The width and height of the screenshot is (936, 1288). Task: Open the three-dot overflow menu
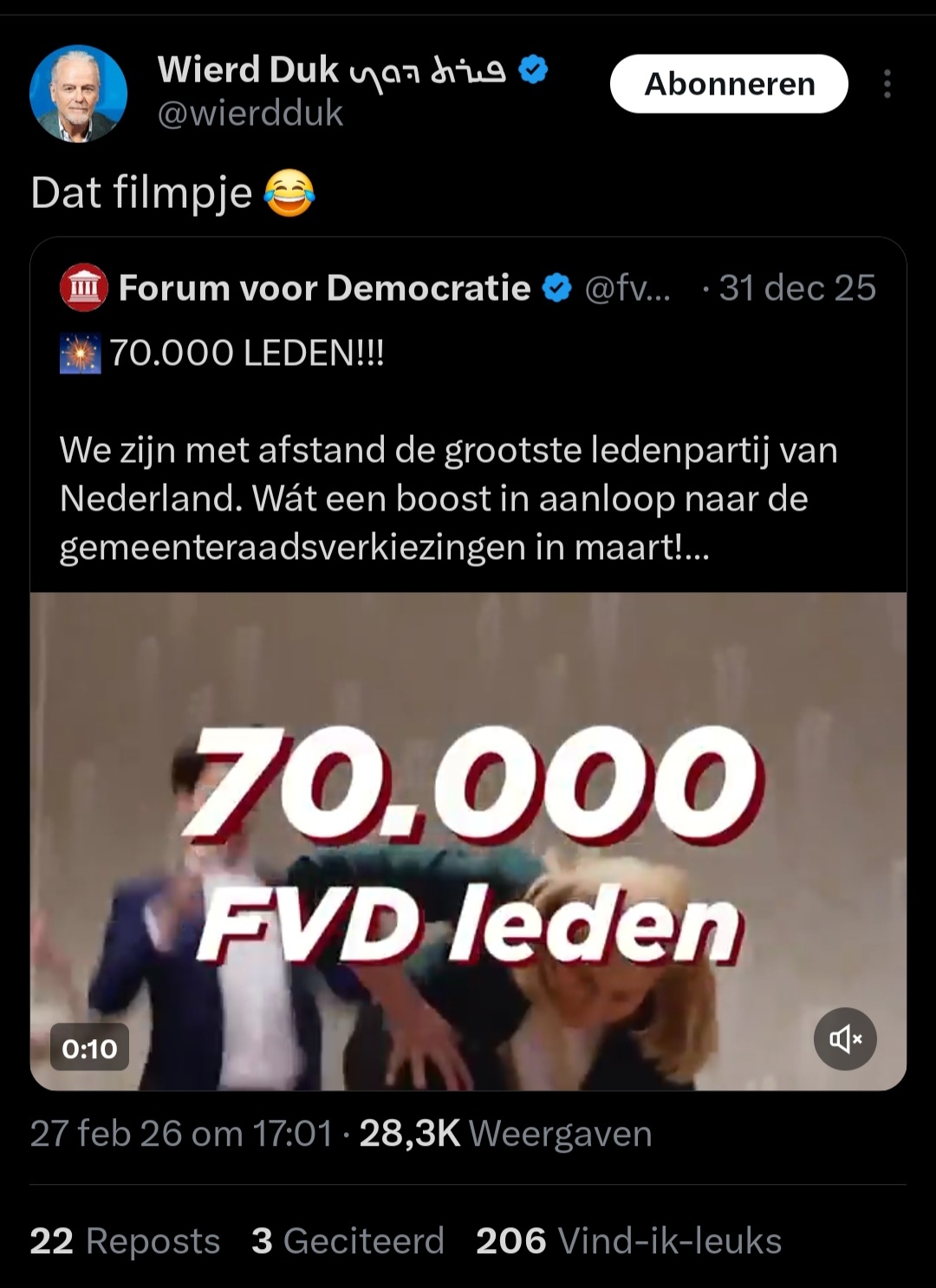pos(887,84)
